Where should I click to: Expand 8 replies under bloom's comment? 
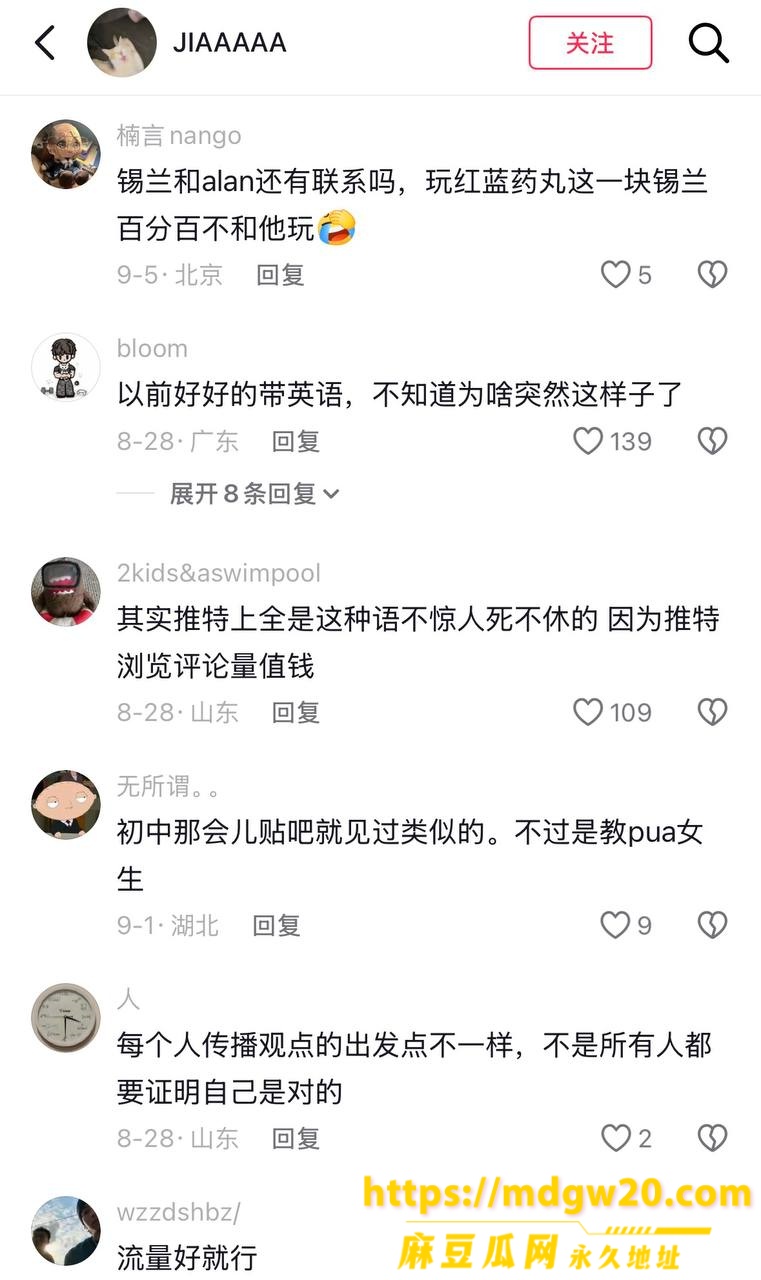pos(254,493)
